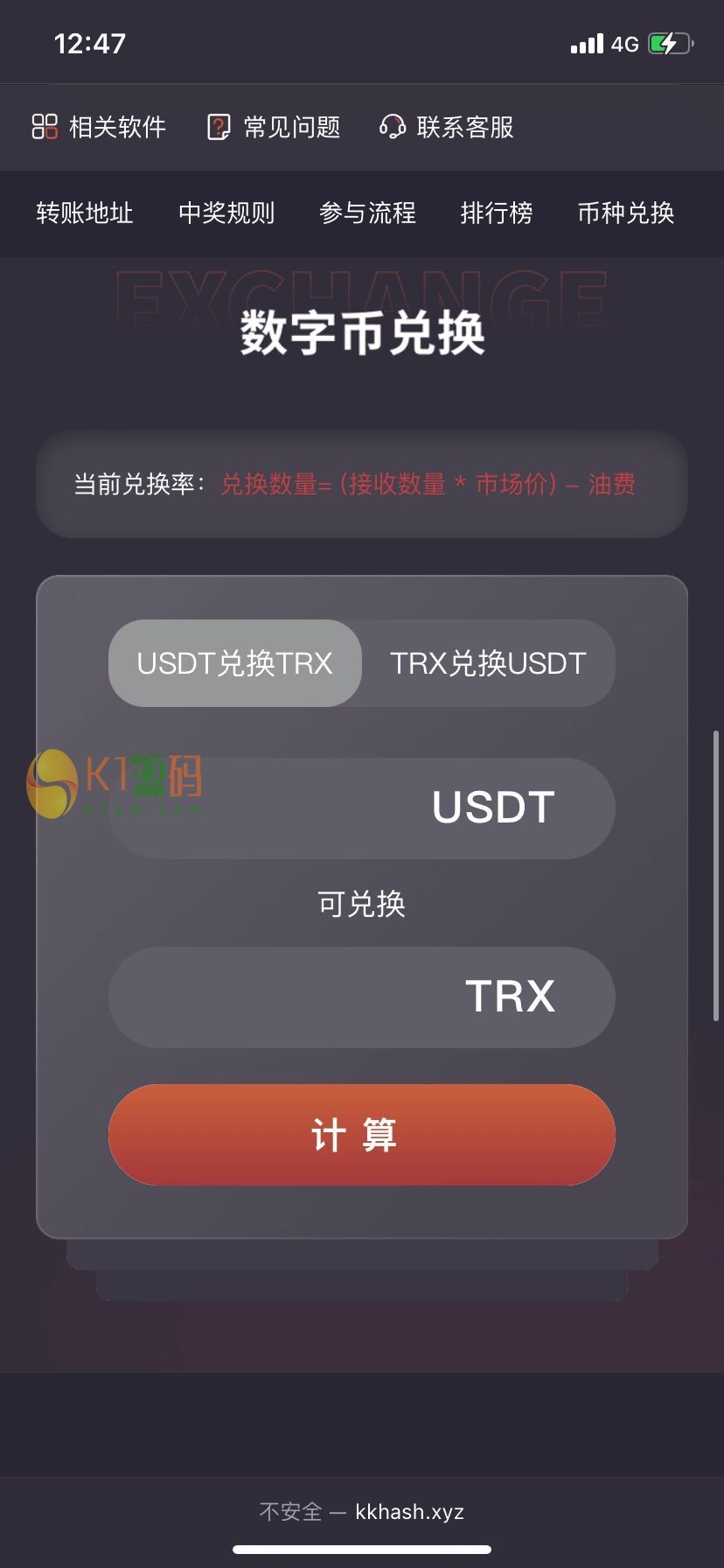Screen dimensions: 724x1568
Task: Switch to the 转账地址 tab
Action: pos(85,213)
